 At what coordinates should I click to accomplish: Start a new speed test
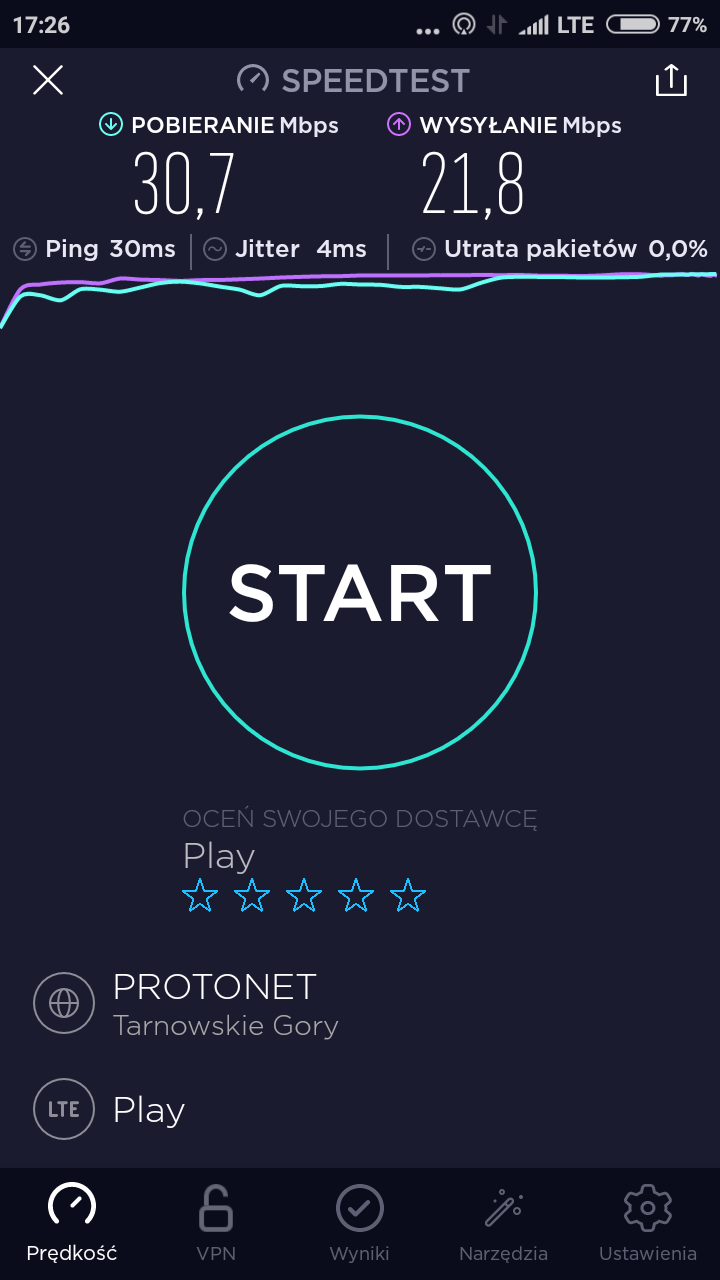click(360, 592)
